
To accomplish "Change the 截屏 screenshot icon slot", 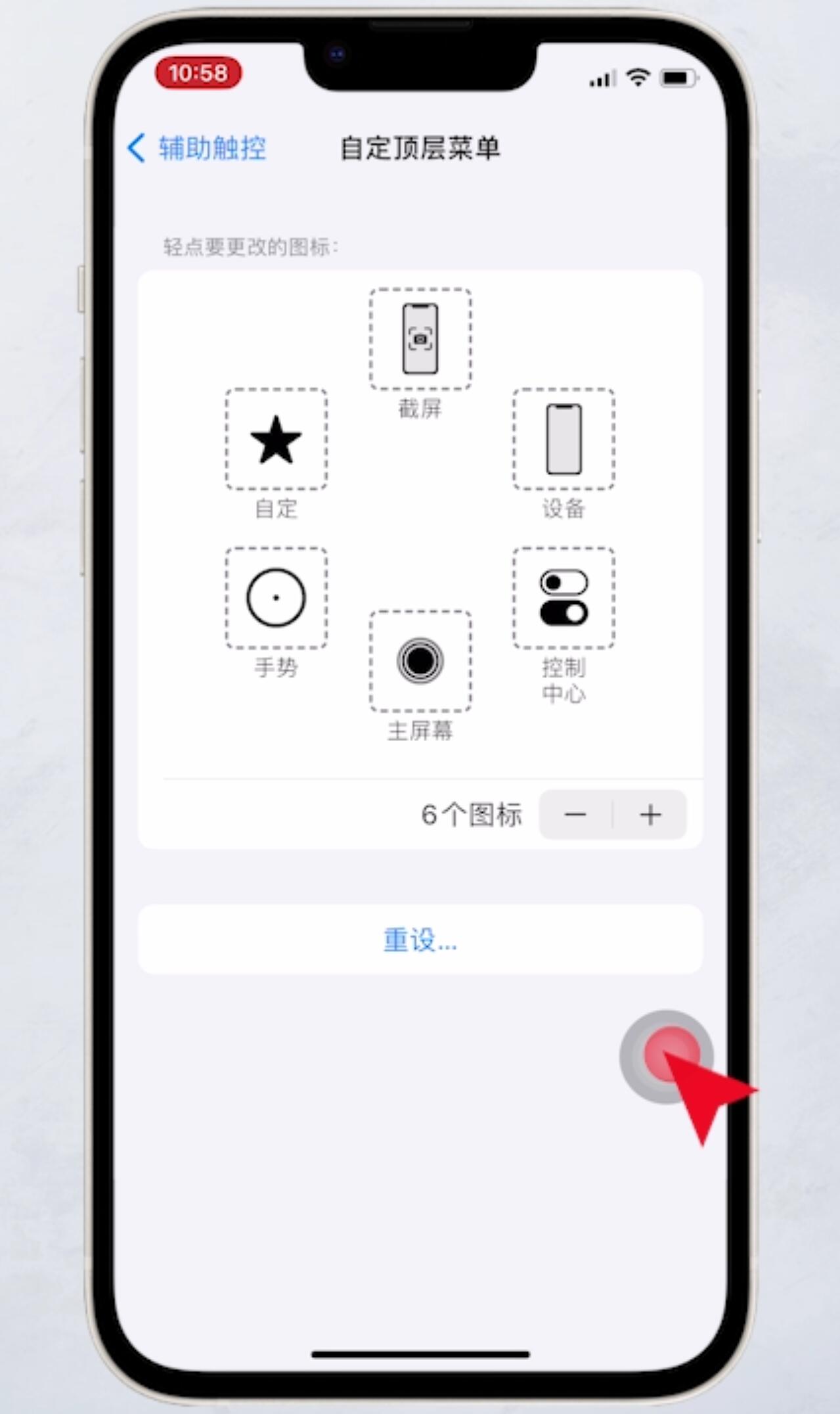I will coord(420,339).
